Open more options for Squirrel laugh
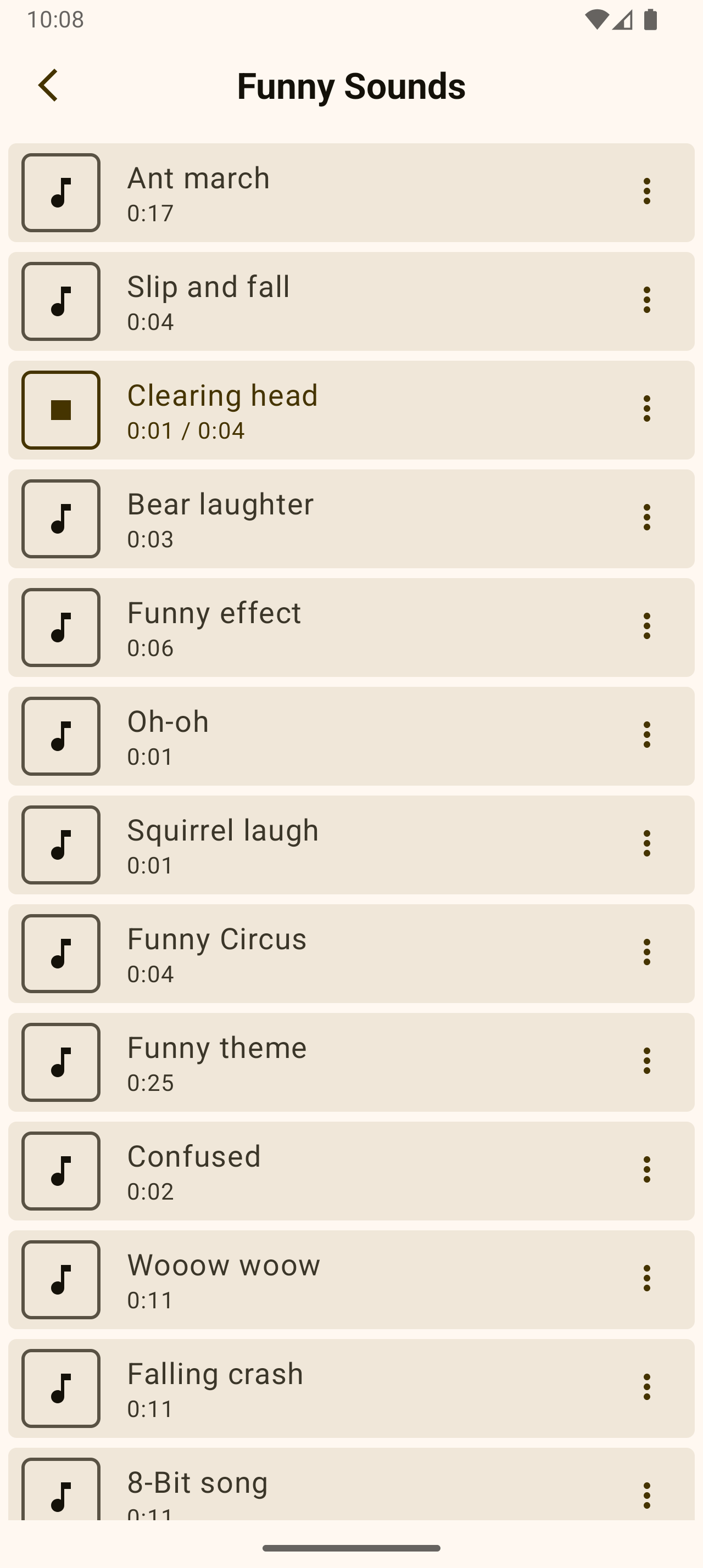 pyautogui.click(x=646, y=844)
